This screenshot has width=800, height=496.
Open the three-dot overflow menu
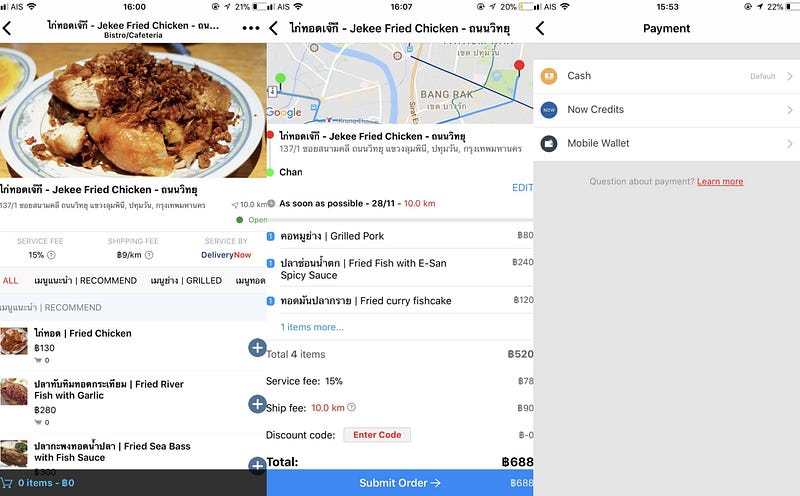tap(250, 28)
